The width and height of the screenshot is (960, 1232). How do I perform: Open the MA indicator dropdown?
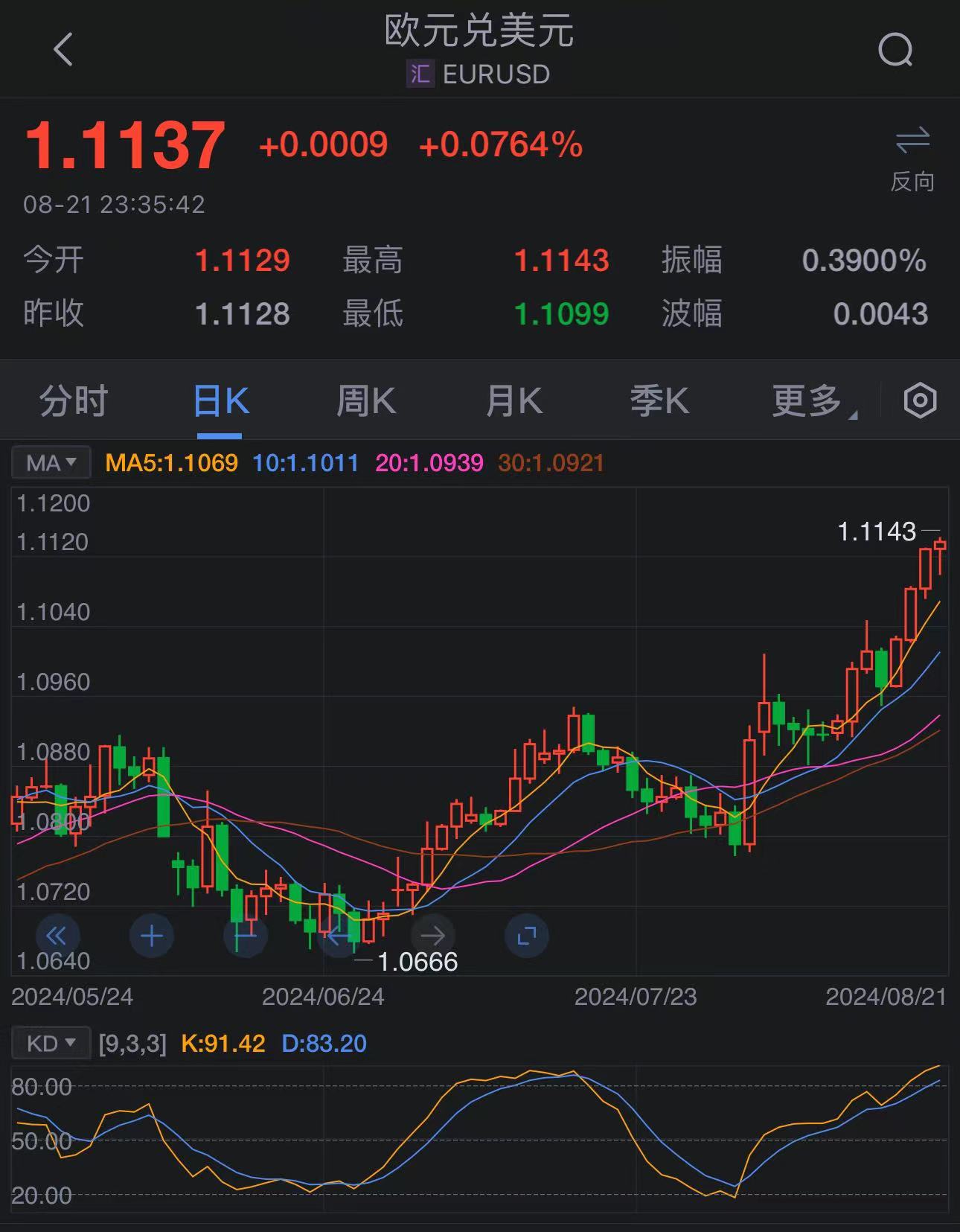(51, 463)
